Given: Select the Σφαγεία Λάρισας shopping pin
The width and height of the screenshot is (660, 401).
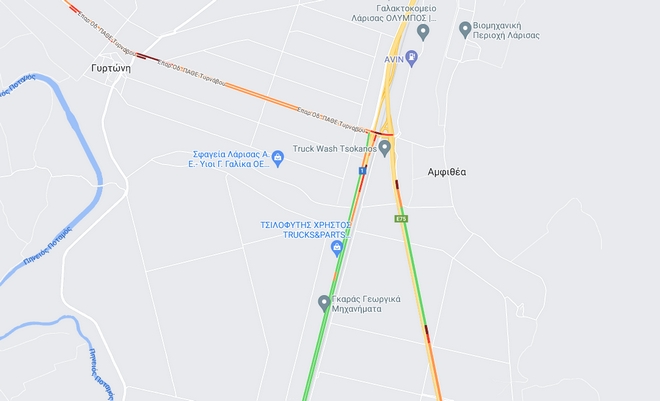Looking at the screenshot, I should click(278, 157).
